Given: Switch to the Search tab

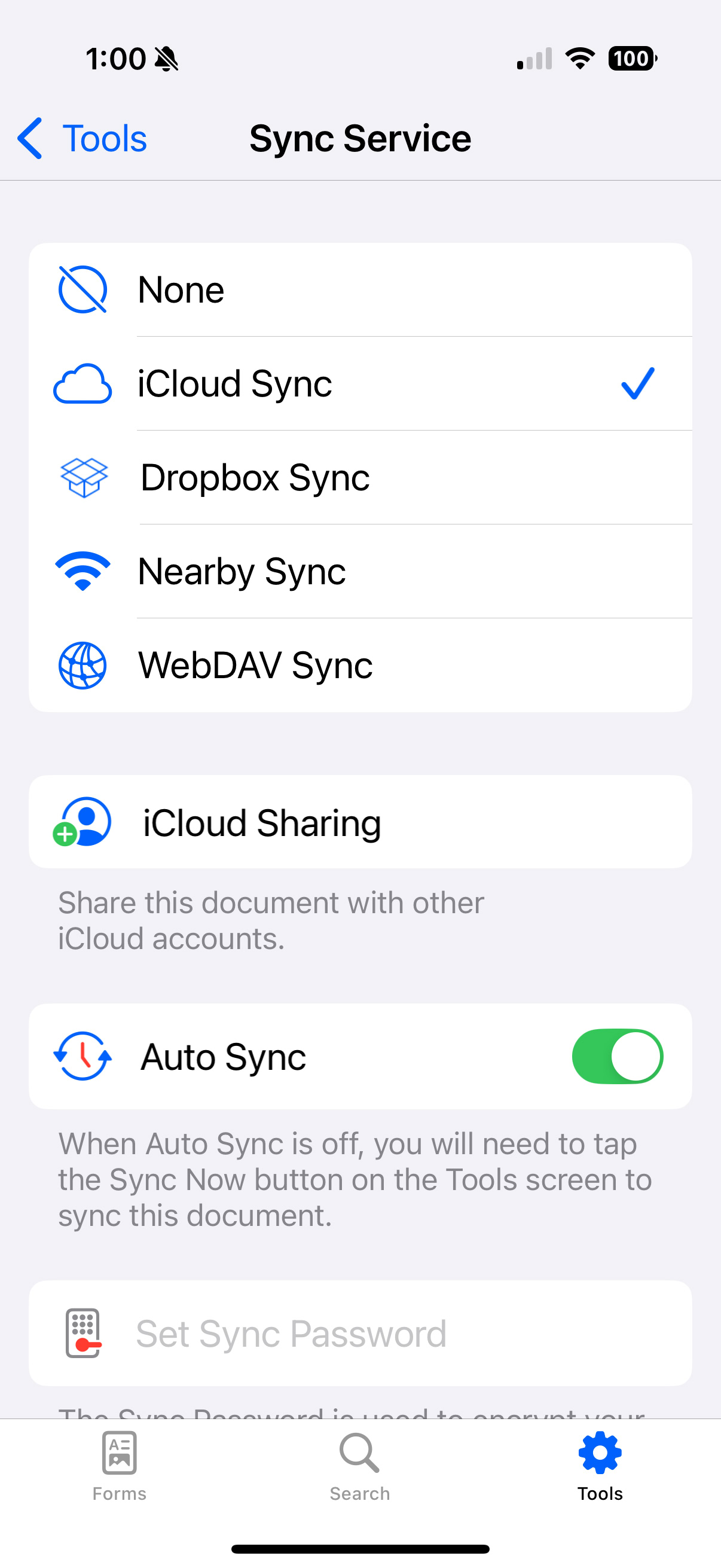Looking at the screenshot, I should point(359,1466).
